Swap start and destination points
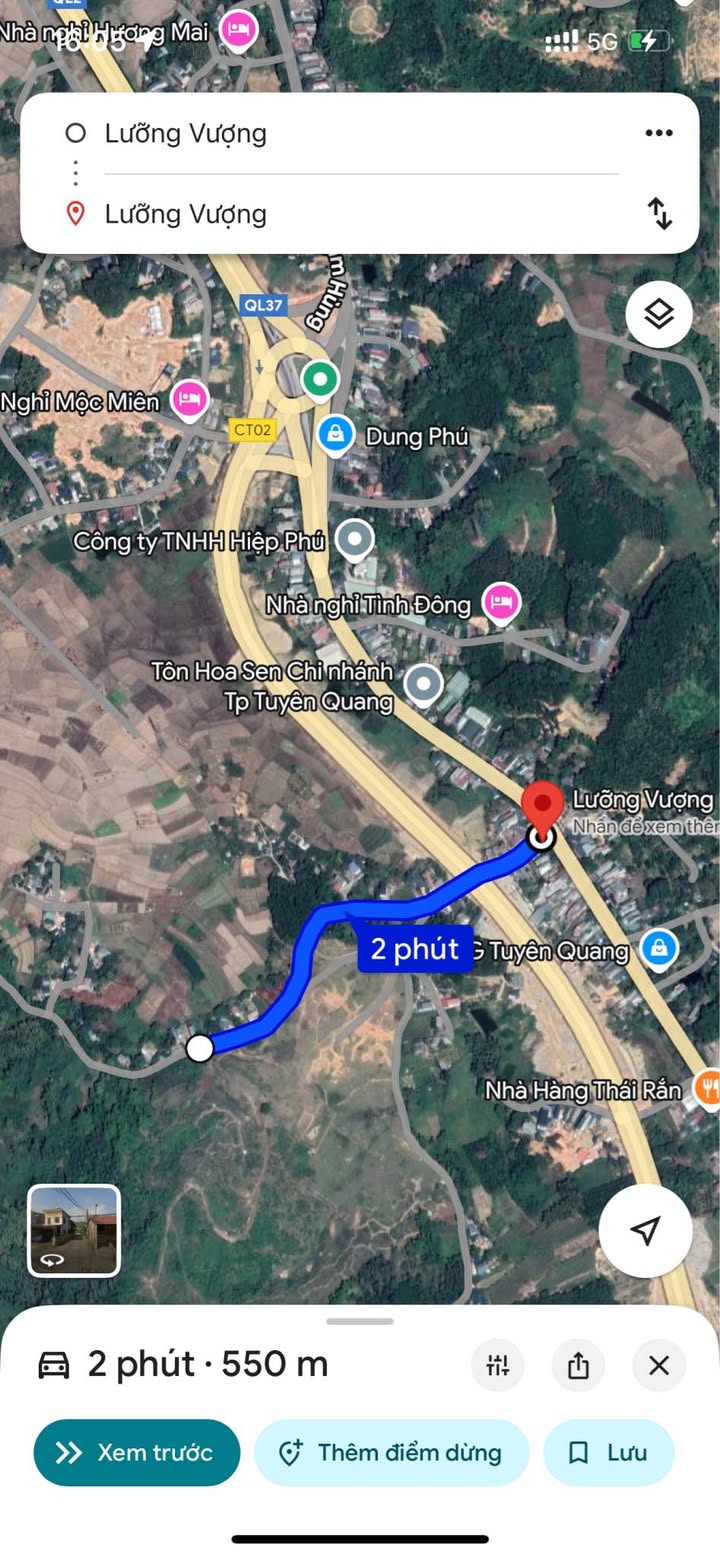The width and height of the screenshot is (720, 1557). (x=659, y=213)
